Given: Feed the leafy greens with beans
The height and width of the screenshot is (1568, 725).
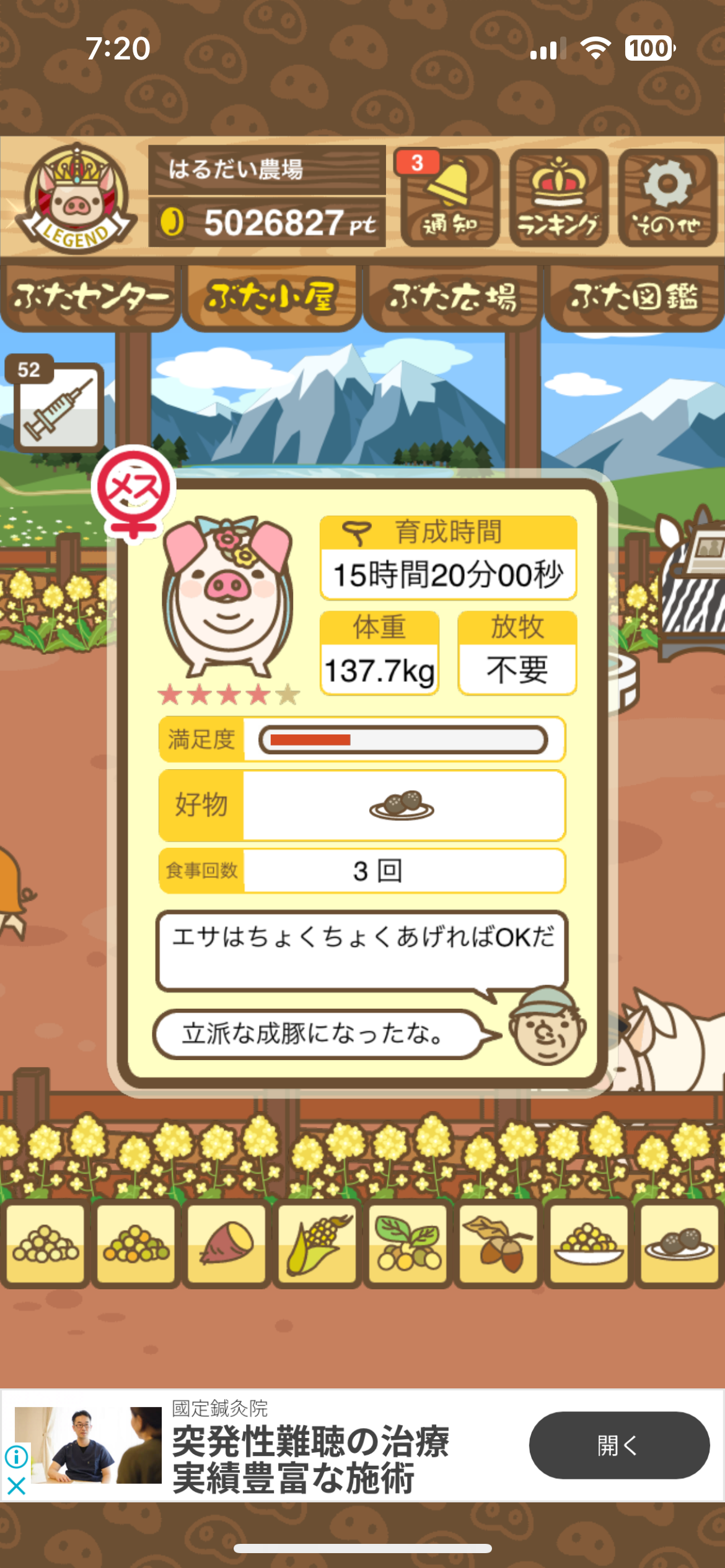Looking at the screenshot, I should pos(408,1244).
